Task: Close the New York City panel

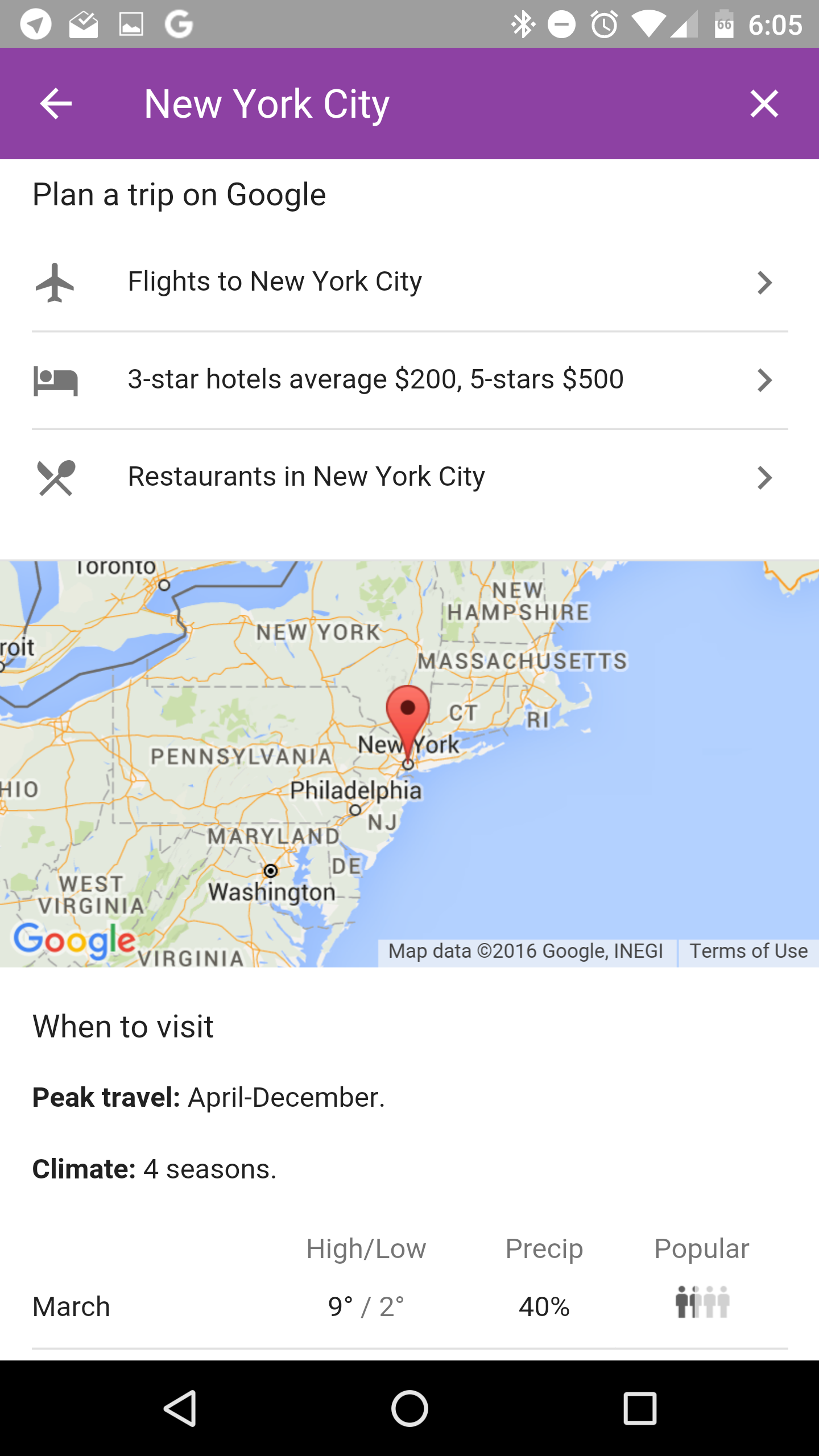Action: (x=764, y=104)
